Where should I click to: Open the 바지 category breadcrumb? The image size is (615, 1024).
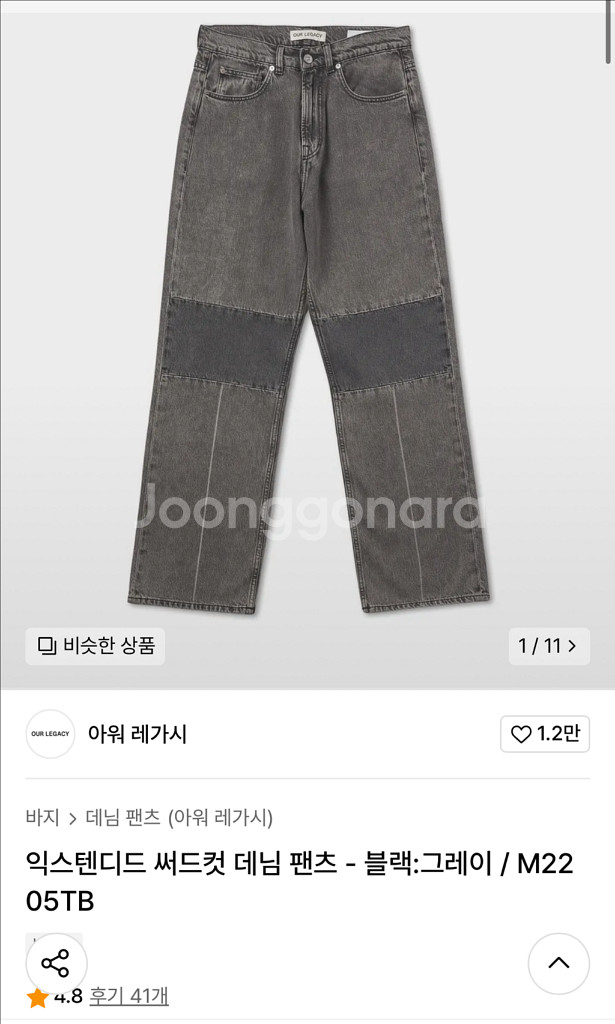tap(42, 818)
